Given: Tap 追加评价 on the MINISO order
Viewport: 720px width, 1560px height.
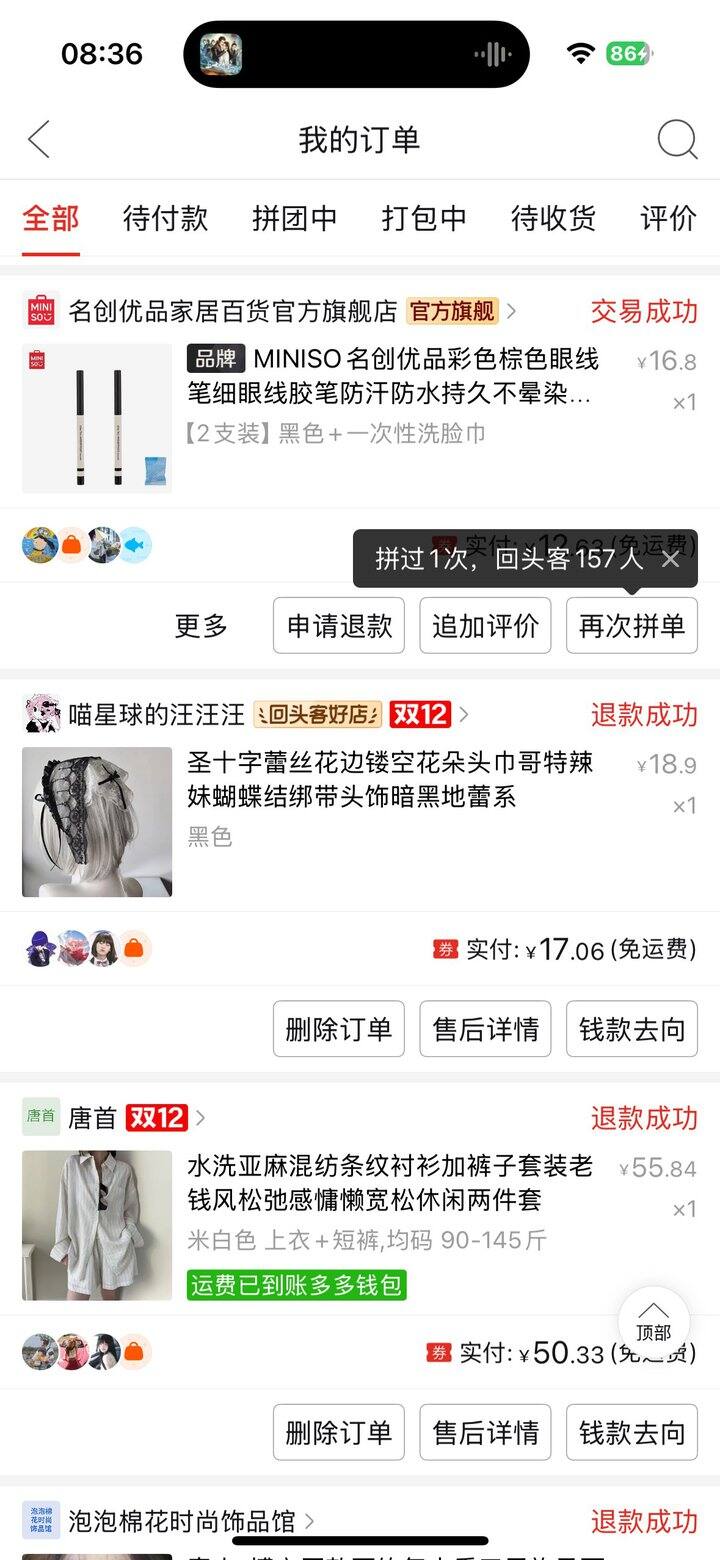Looking at the screenshot, I should (x=485, y=626).
